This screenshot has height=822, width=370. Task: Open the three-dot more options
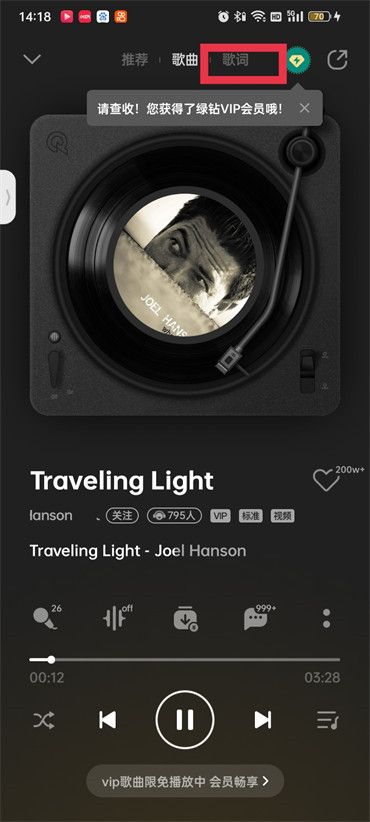click(327, 619)
